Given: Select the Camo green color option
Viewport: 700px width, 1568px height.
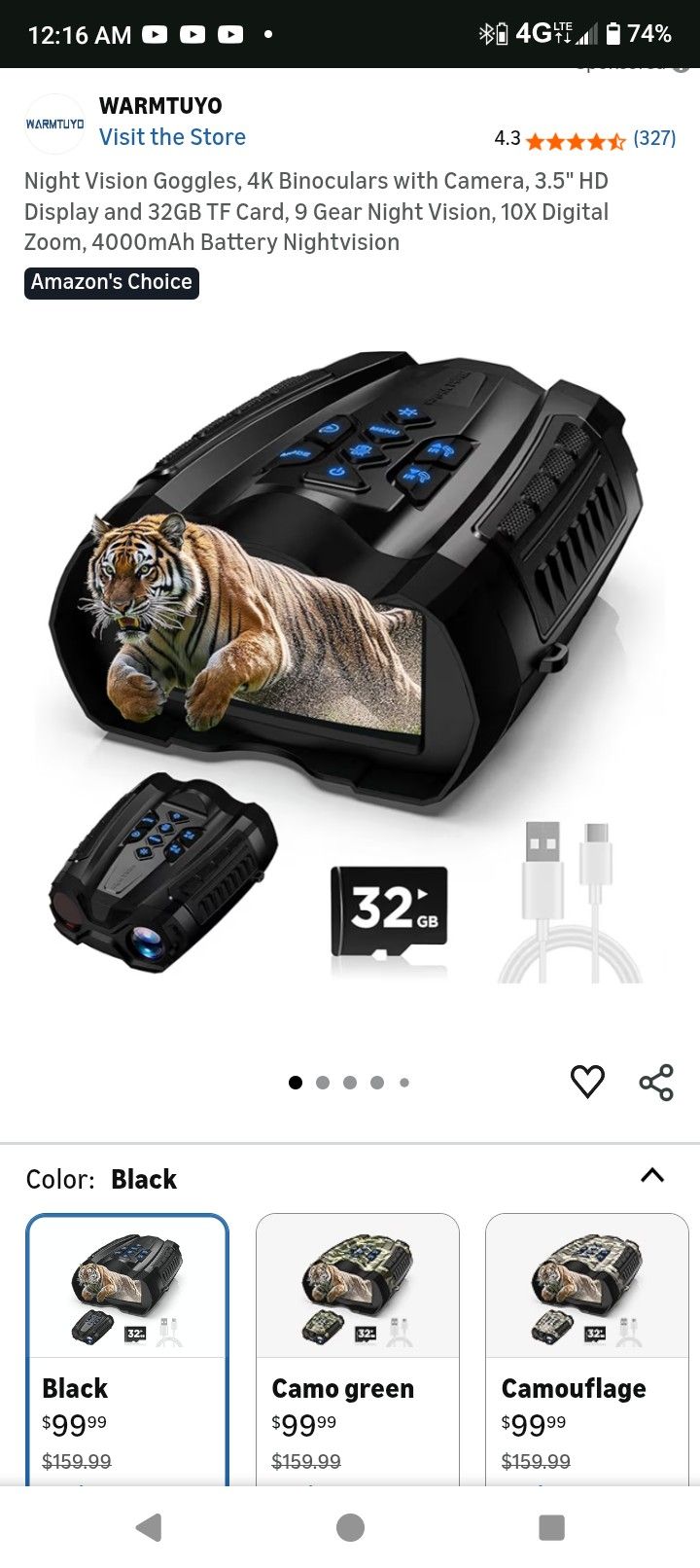Looking at the screenshot, I should [x=357, y=1347].
